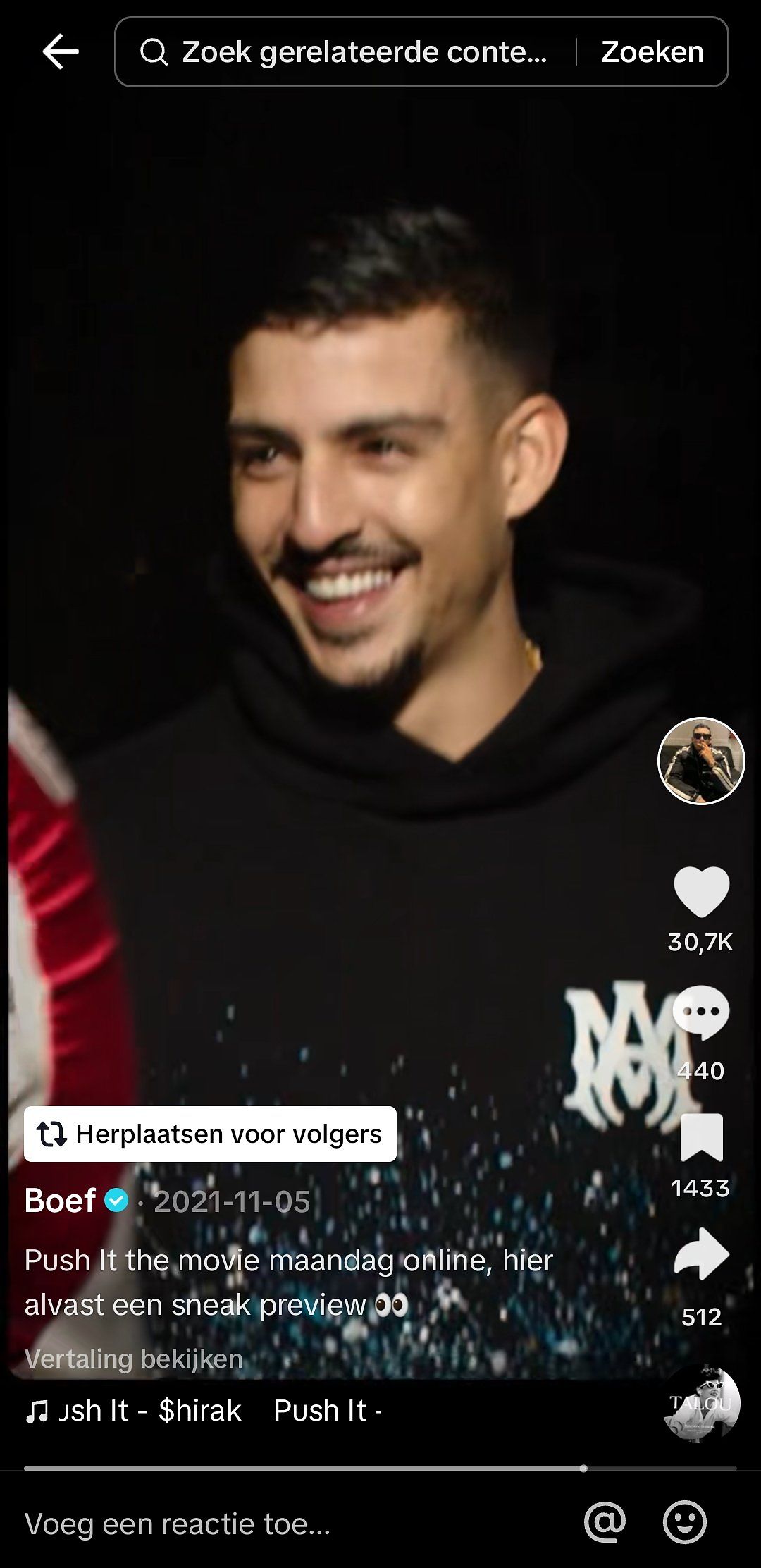
Task: Tap the Zoeken button
Action: click(652, 52)
